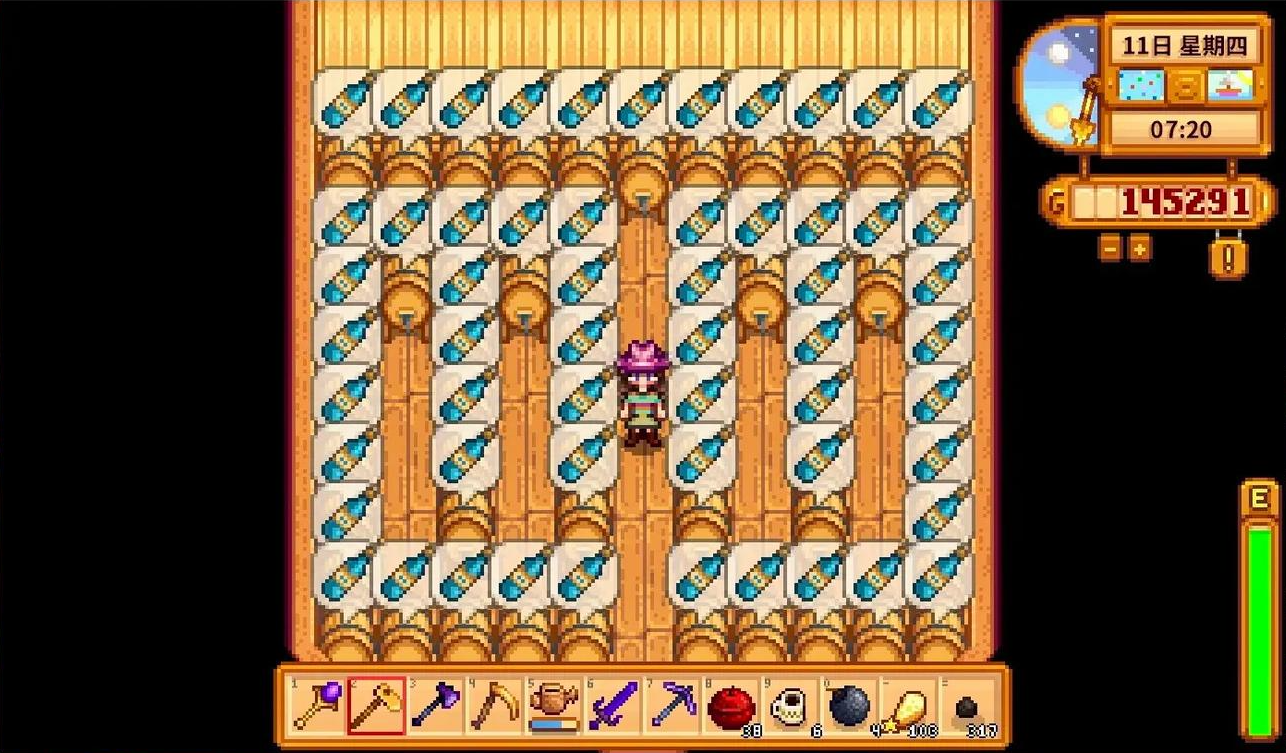Viewport: 1286px width, 753px height.
Task: Equip the iridium axe in slot 3
Action: point(436,705)
